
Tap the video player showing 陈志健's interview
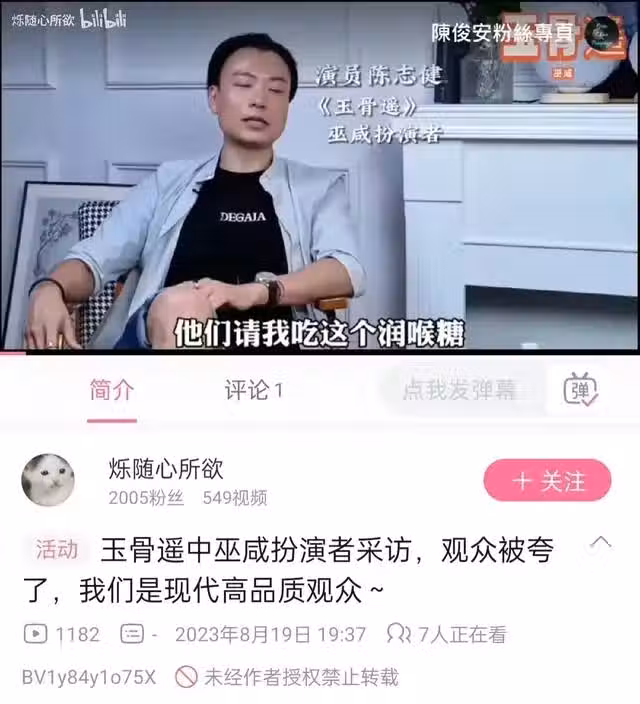(x=320, y=175)
